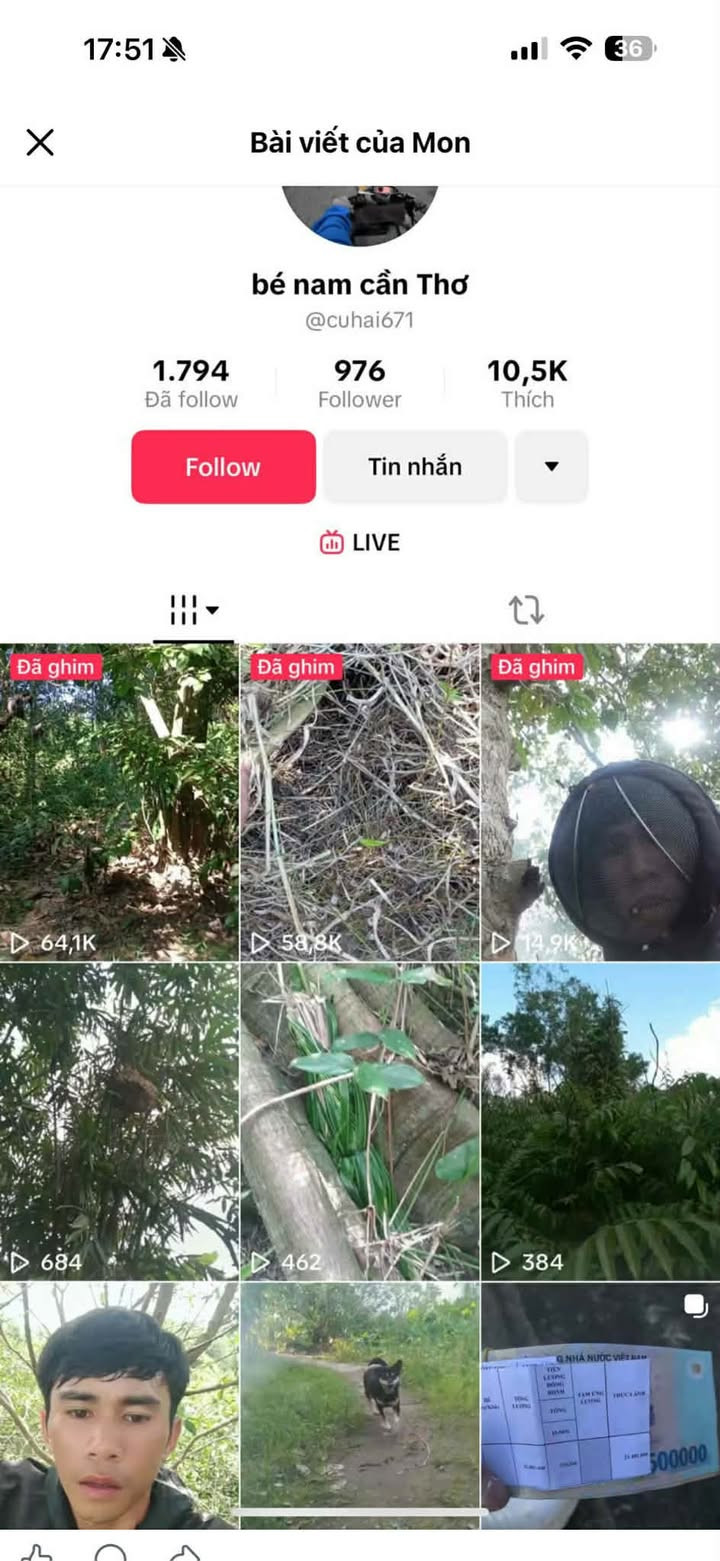Share Mon's post using the arrow icon
The height and width of the screenshot is (1561, 720).
click(184, 1552)
